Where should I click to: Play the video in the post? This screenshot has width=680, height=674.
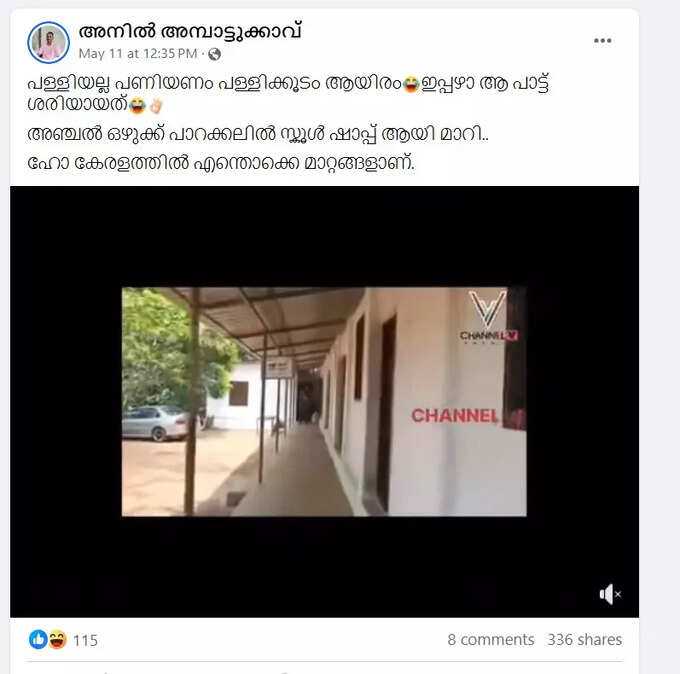coord(324,402)
